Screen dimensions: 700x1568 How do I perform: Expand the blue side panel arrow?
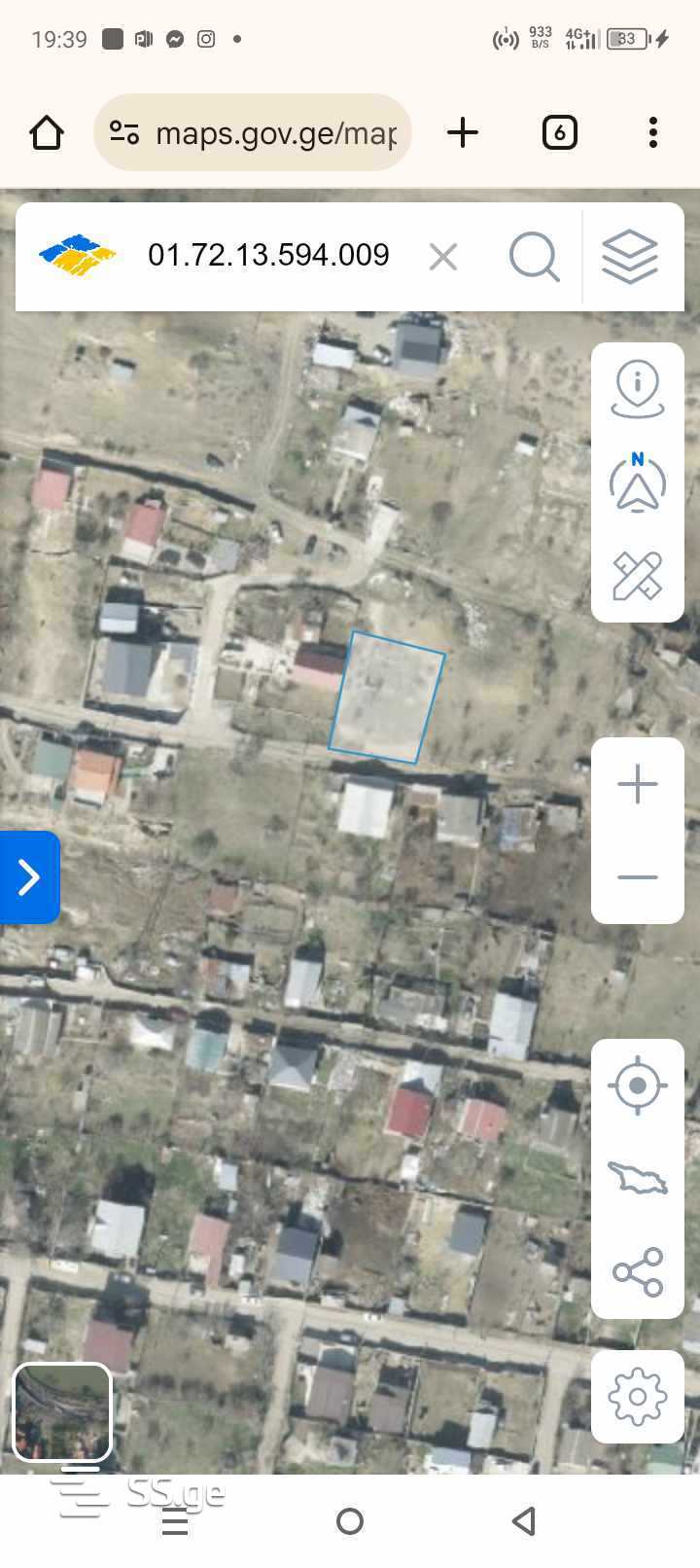[x=29, y=877]
